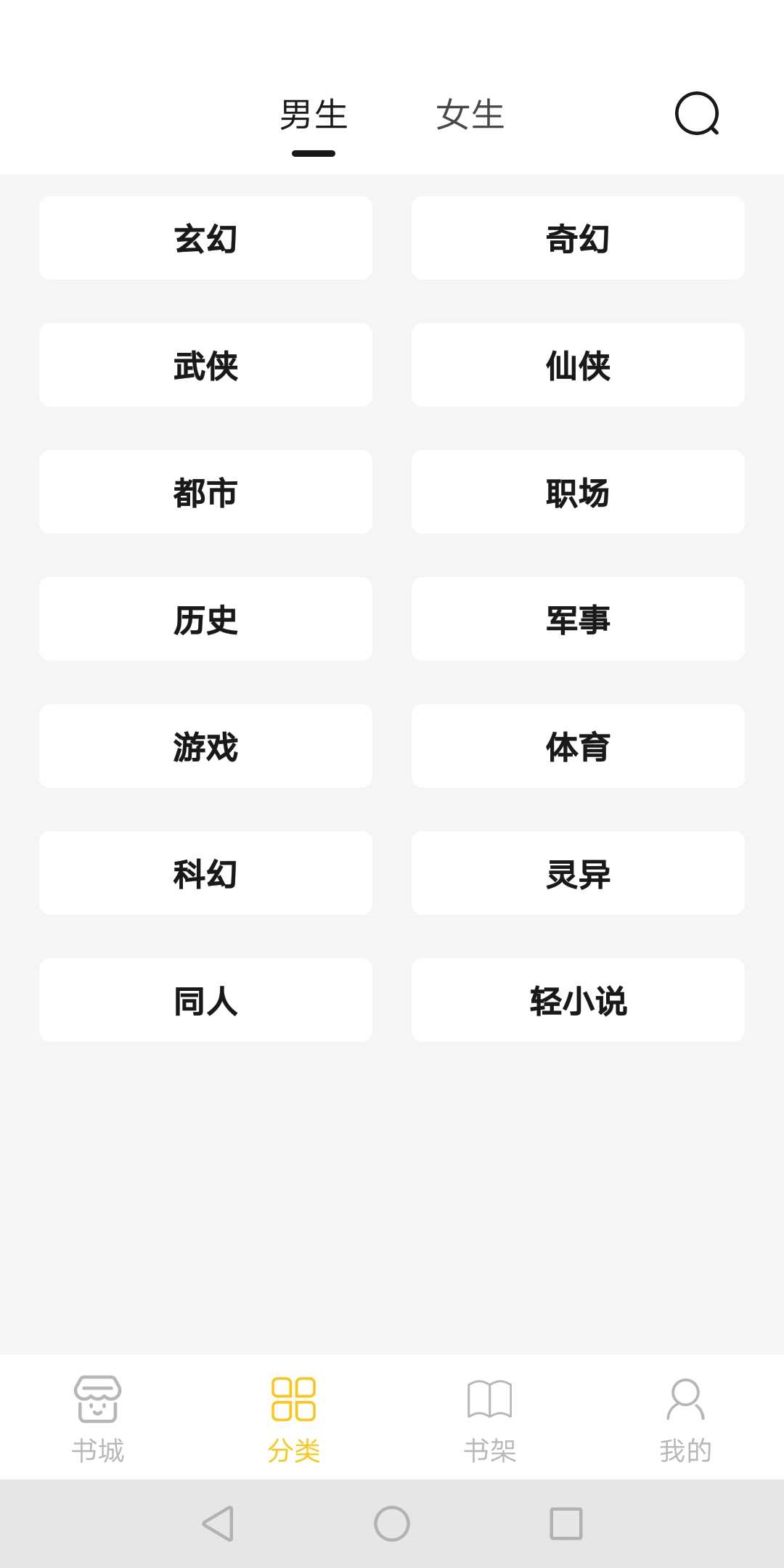Open the 仙侠 category
This screenshot has height=1568, width=784.
(578, 364)
